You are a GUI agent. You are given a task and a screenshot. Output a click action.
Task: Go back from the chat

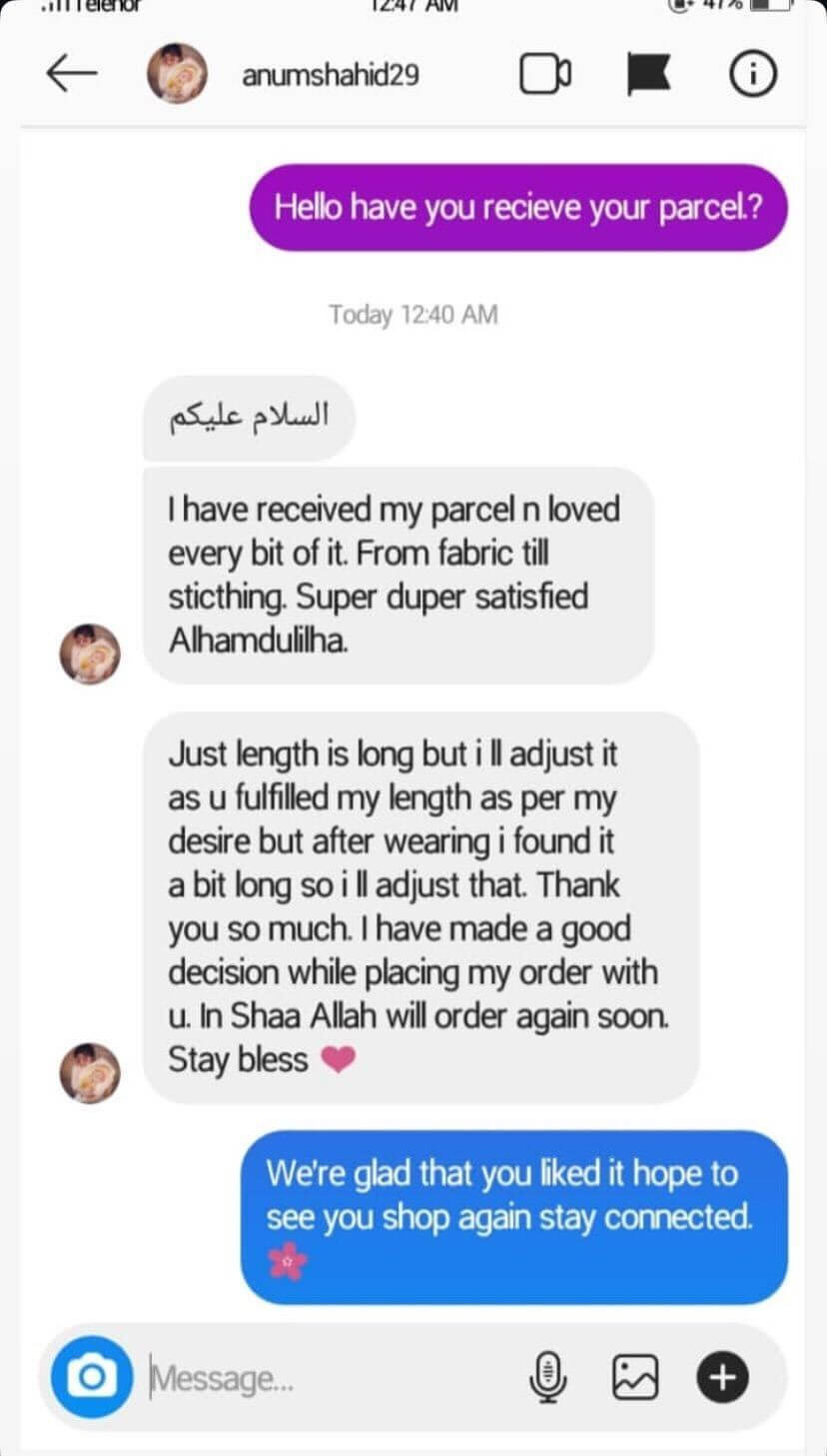point(71,74)
